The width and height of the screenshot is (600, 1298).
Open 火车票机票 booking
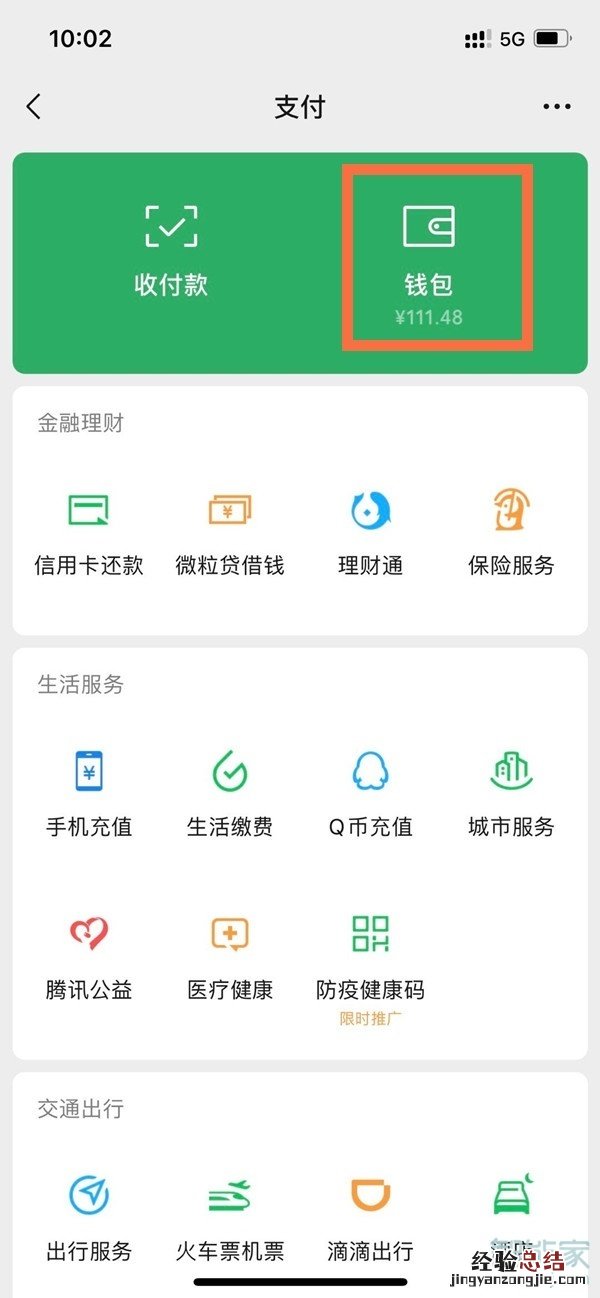pyautogui.click(x=230, y=1218)
